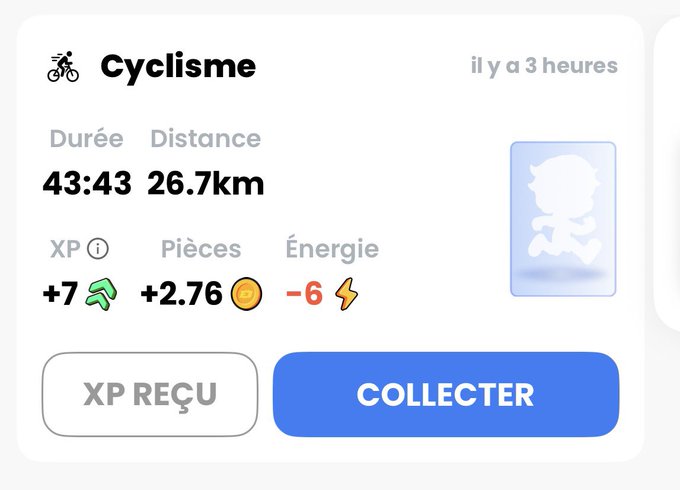Open the XP info icon
This screenshot has width=680, height=490.
click(x=97, y=248)
